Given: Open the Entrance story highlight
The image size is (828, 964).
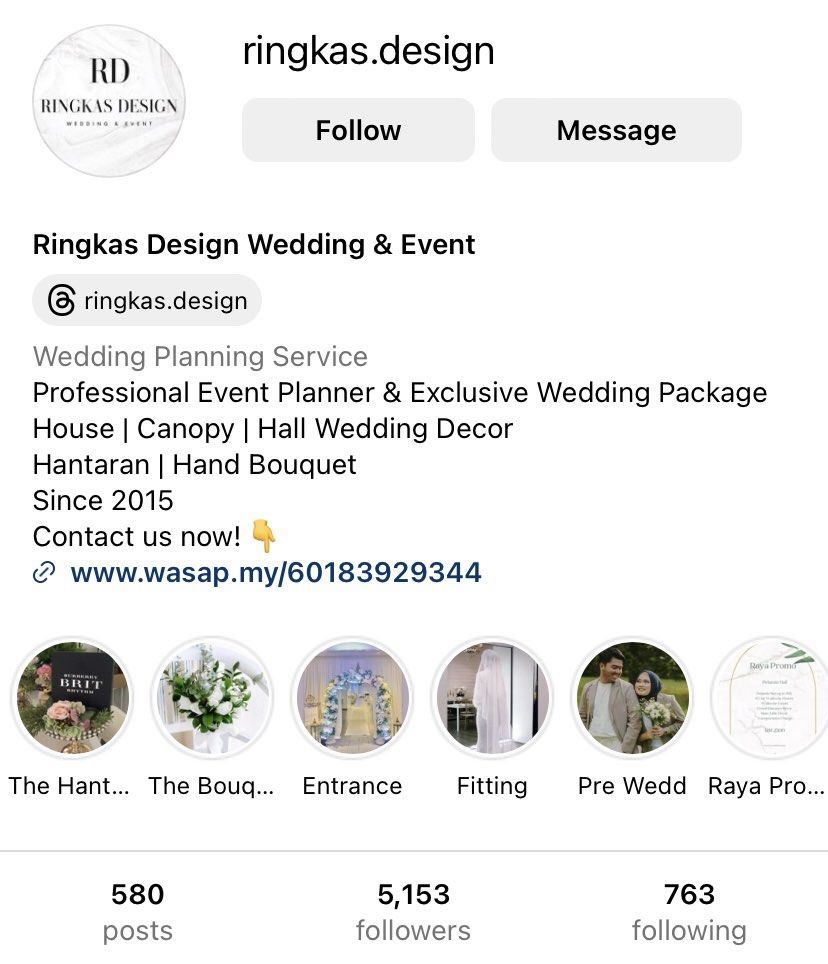Looking at the screenshot, I should [x=352, y=698].
